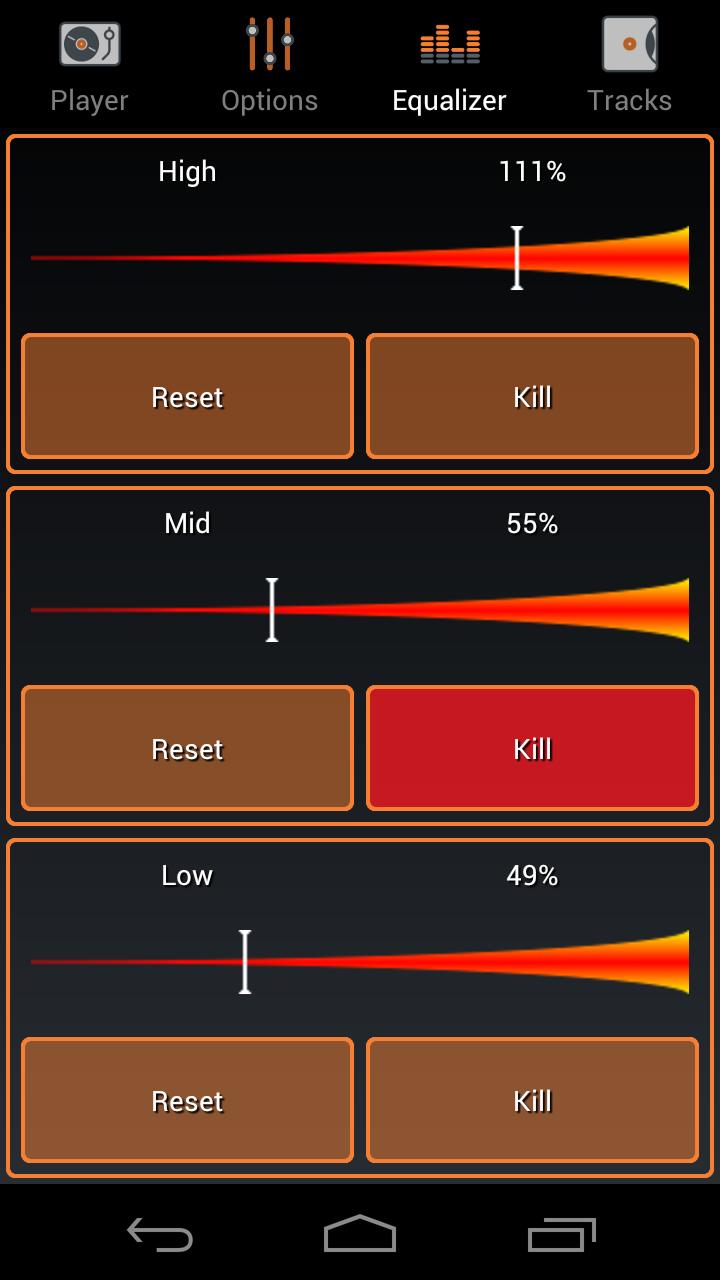Kill the High frequency band
The width and height of the screenshot is (720, 1280).
tap(532, 397)
